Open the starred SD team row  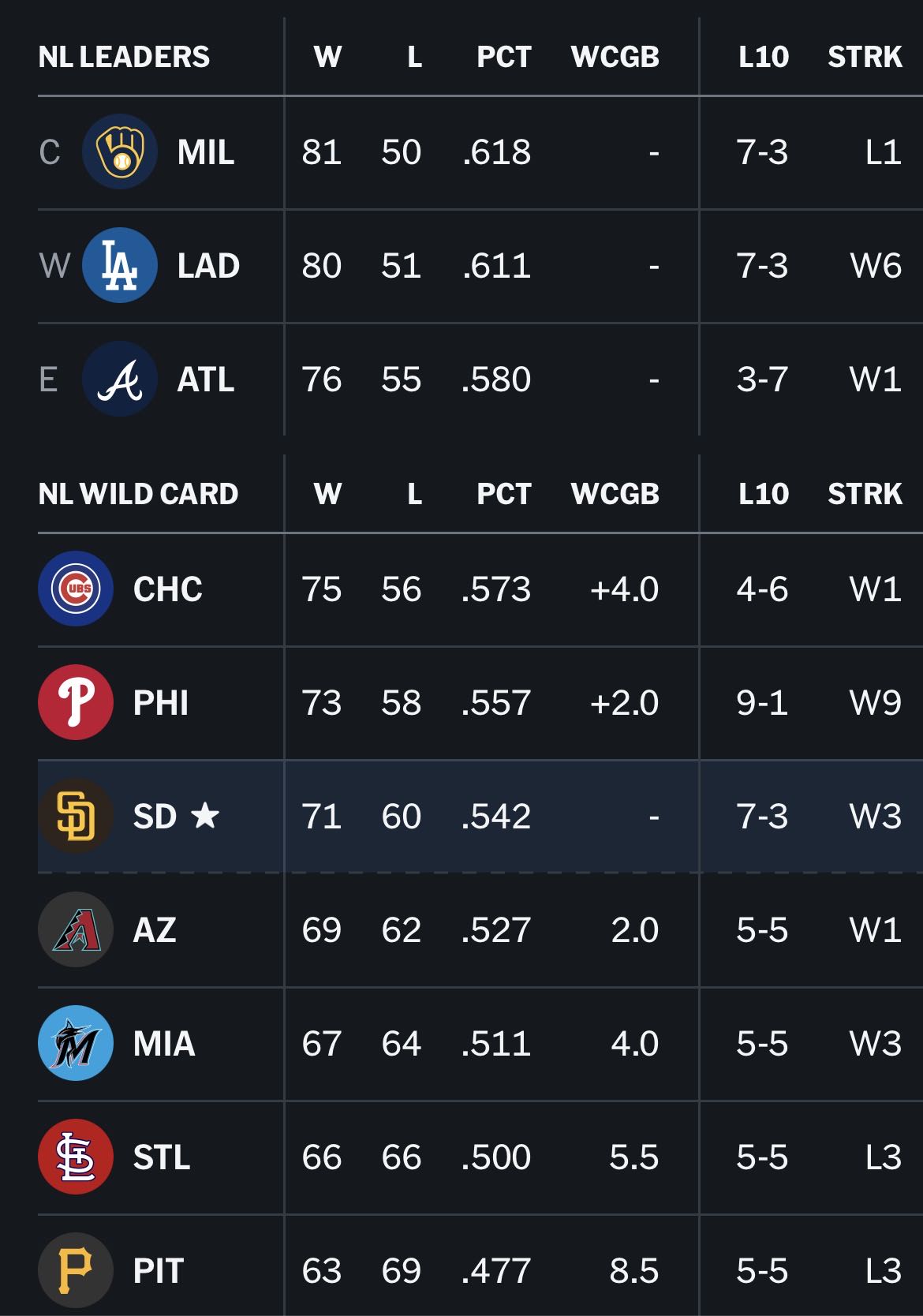(x=480, y=817)
